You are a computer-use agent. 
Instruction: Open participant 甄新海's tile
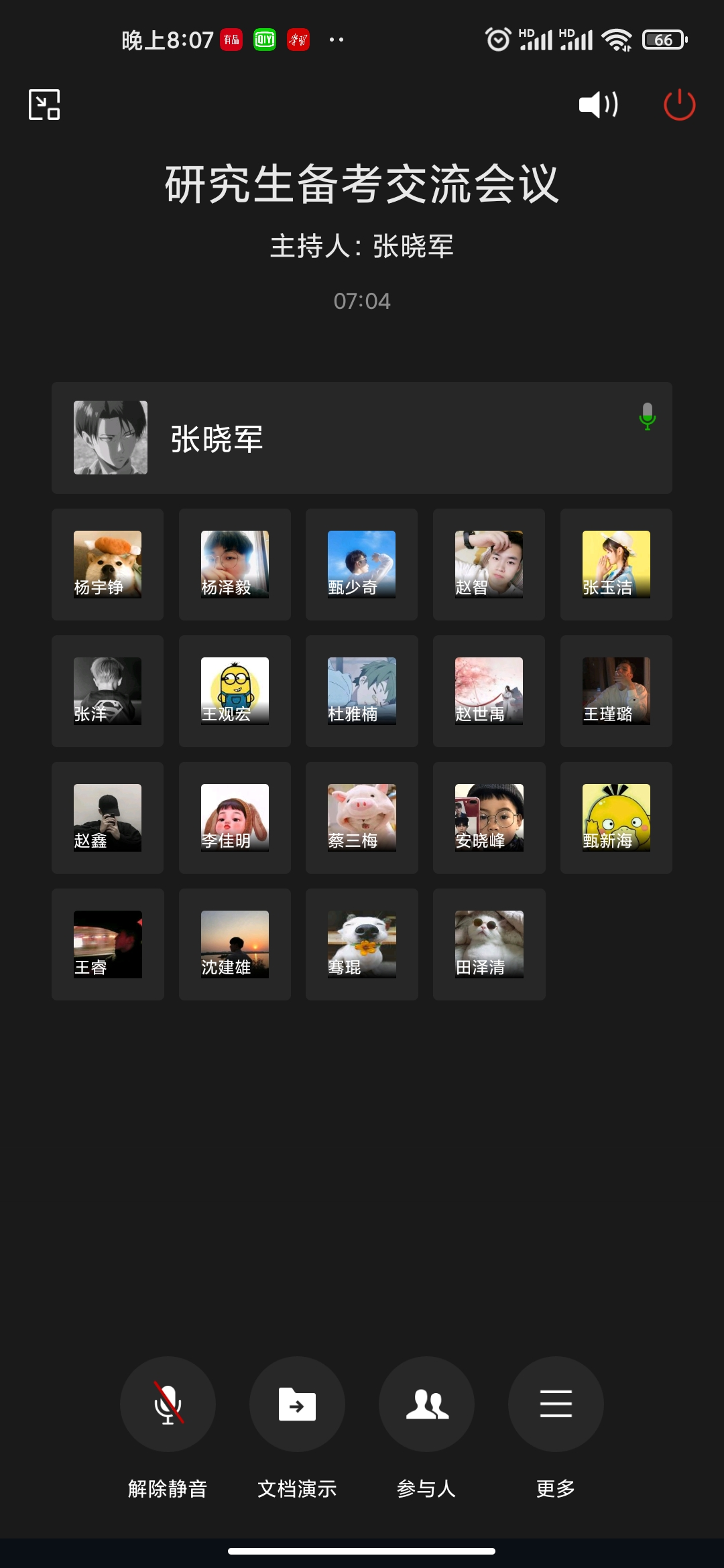pos(616,818)
